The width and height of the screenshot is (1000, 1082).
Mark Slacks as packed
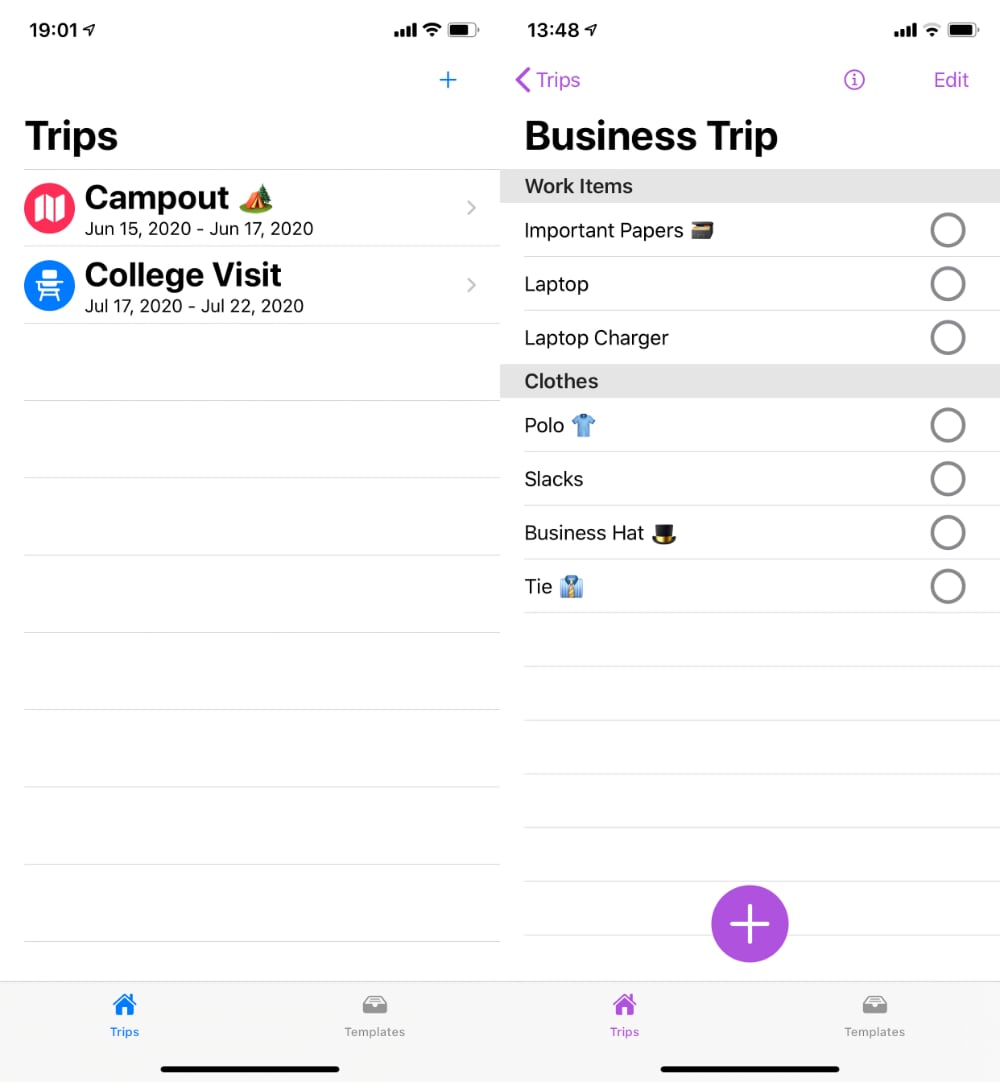point(947,479)
